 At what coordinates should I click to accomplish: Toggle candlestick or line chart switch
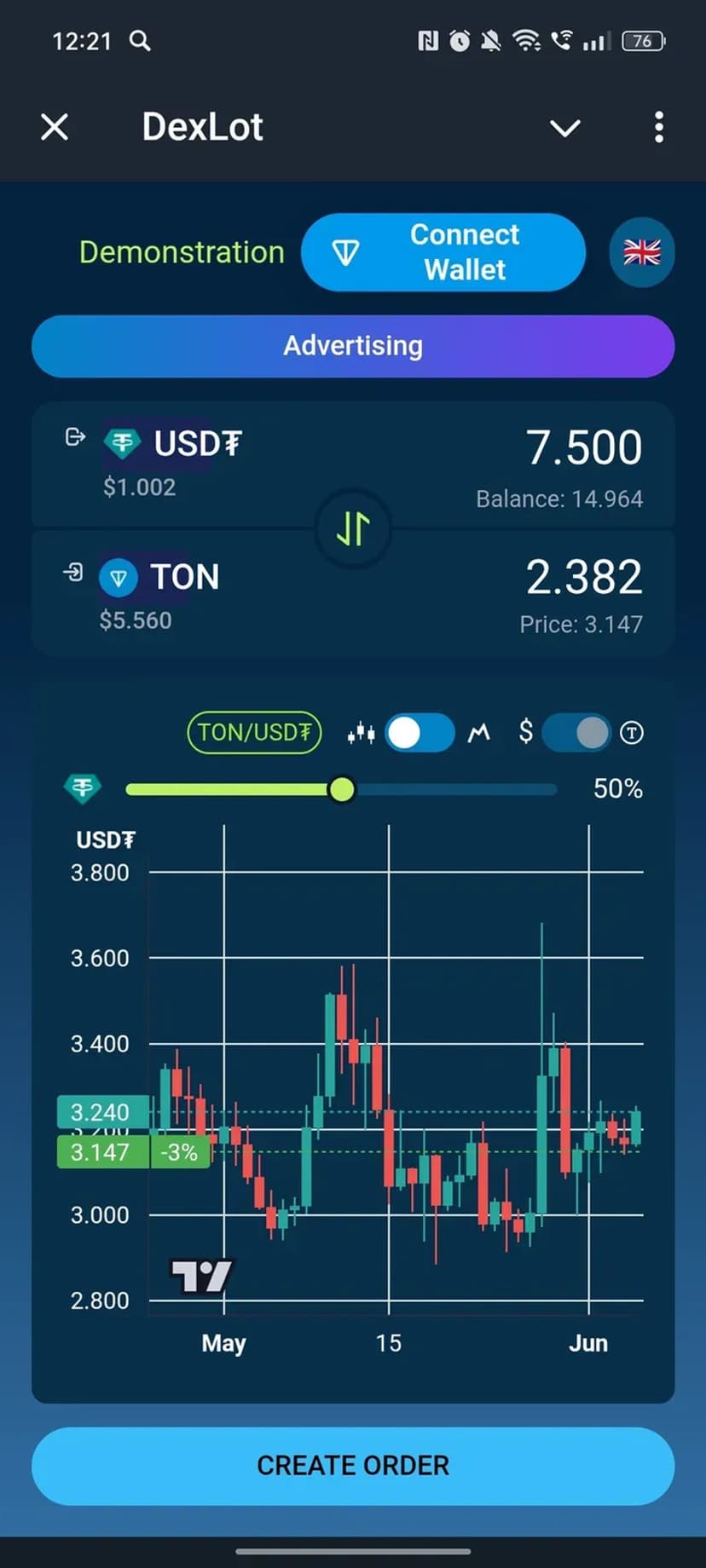(x=420, y=732)
